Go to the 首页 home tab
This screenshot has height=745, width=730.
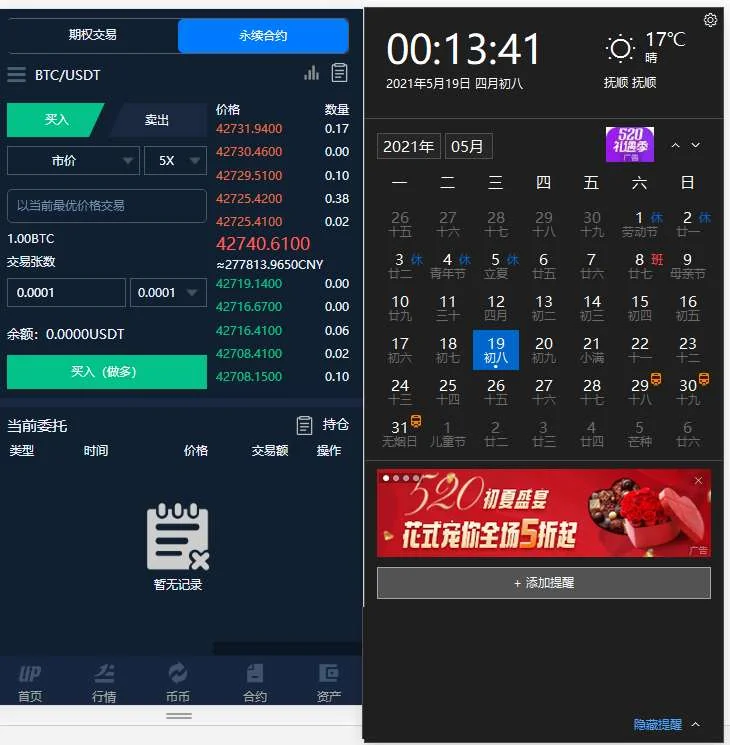tap(30, 684)
